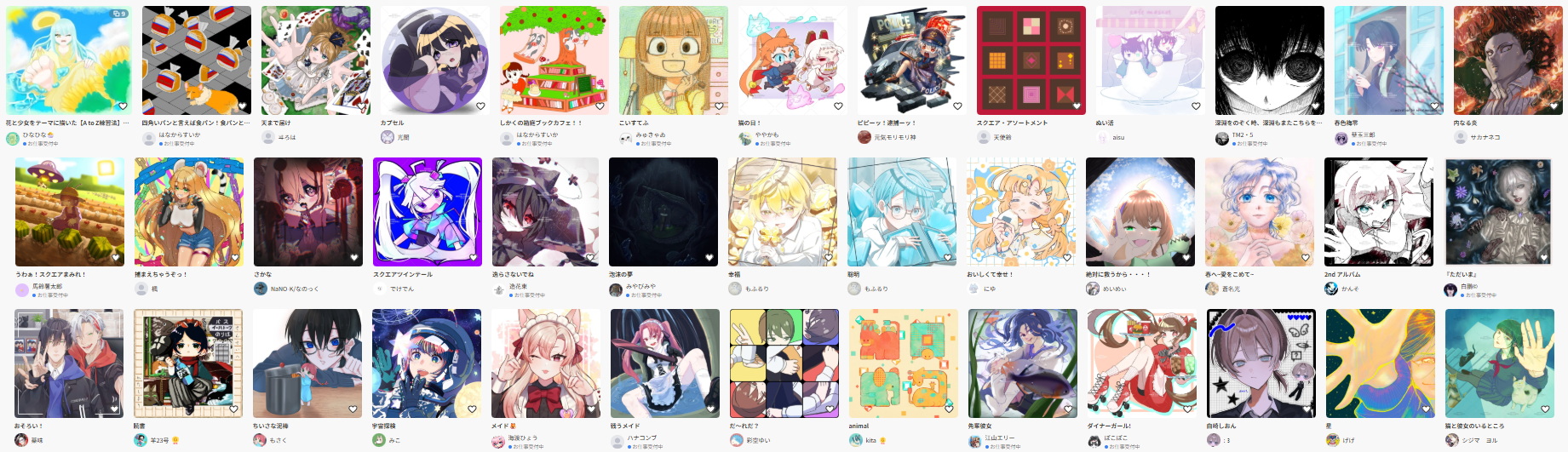The width and height of the screenshot is (1568, 452).
Task: Open the artwork 猫と彼女のいるところ
Action: point(1499,363)
